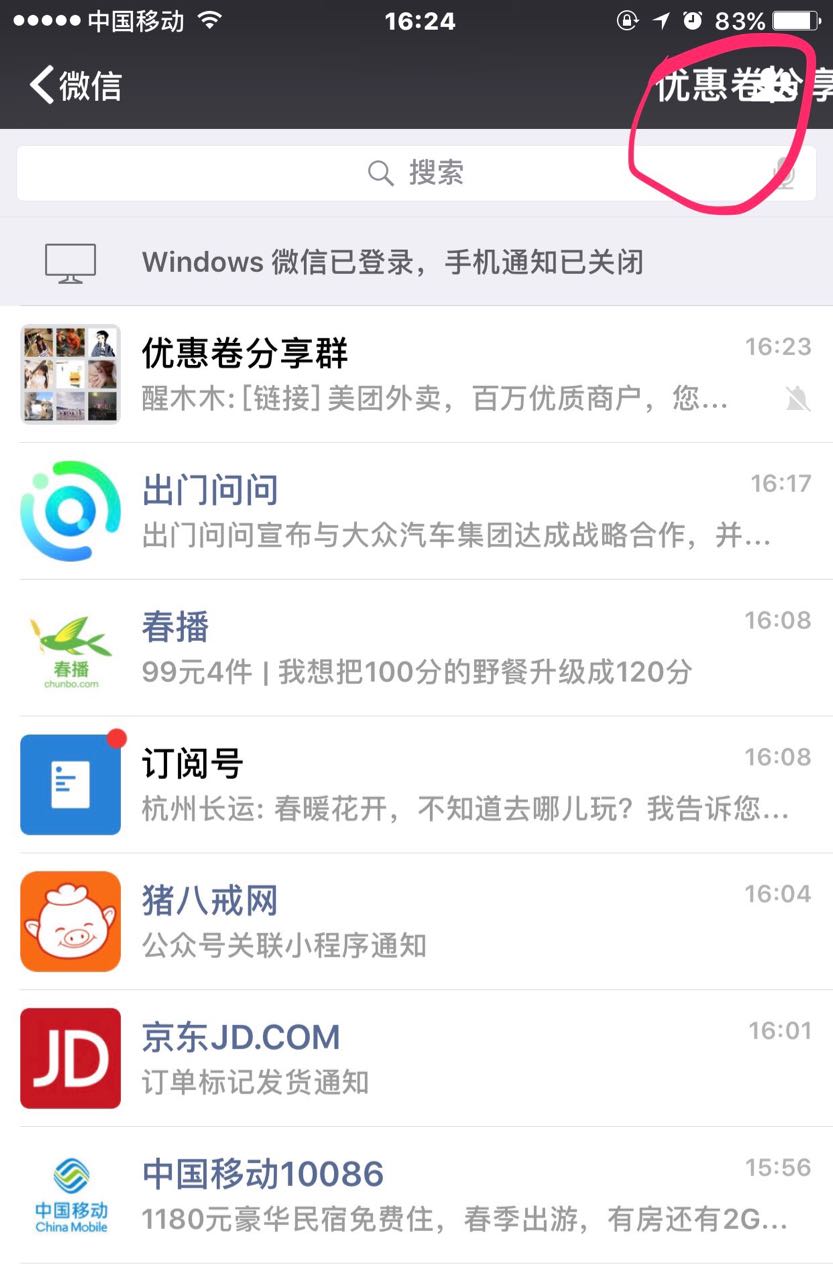Open the 猪八戒网 conversation
Screen dimensions: 833x1280
(416, 921)
